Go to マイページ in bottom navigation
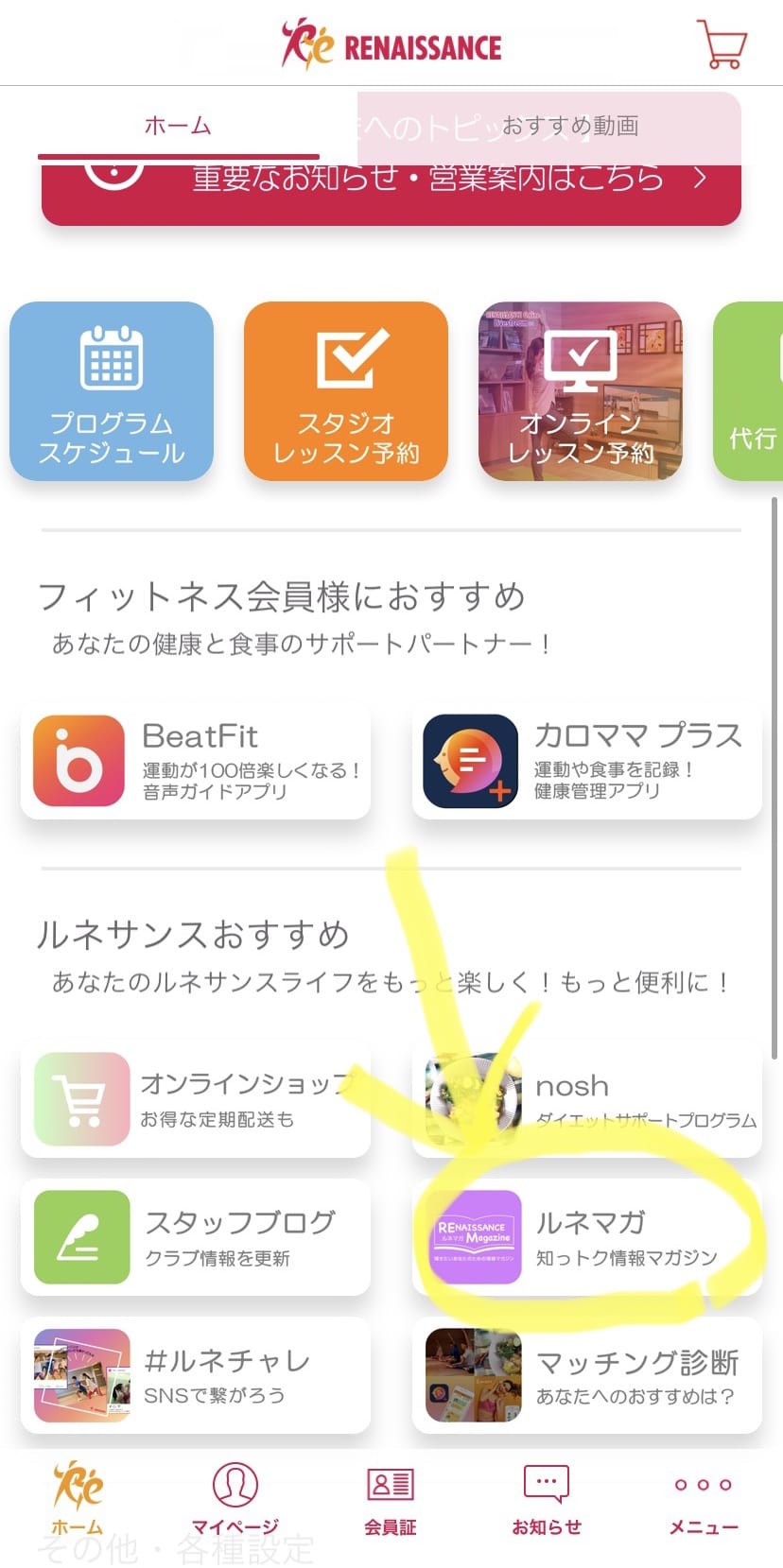 pyautogui.click(x=235, y=1500)
